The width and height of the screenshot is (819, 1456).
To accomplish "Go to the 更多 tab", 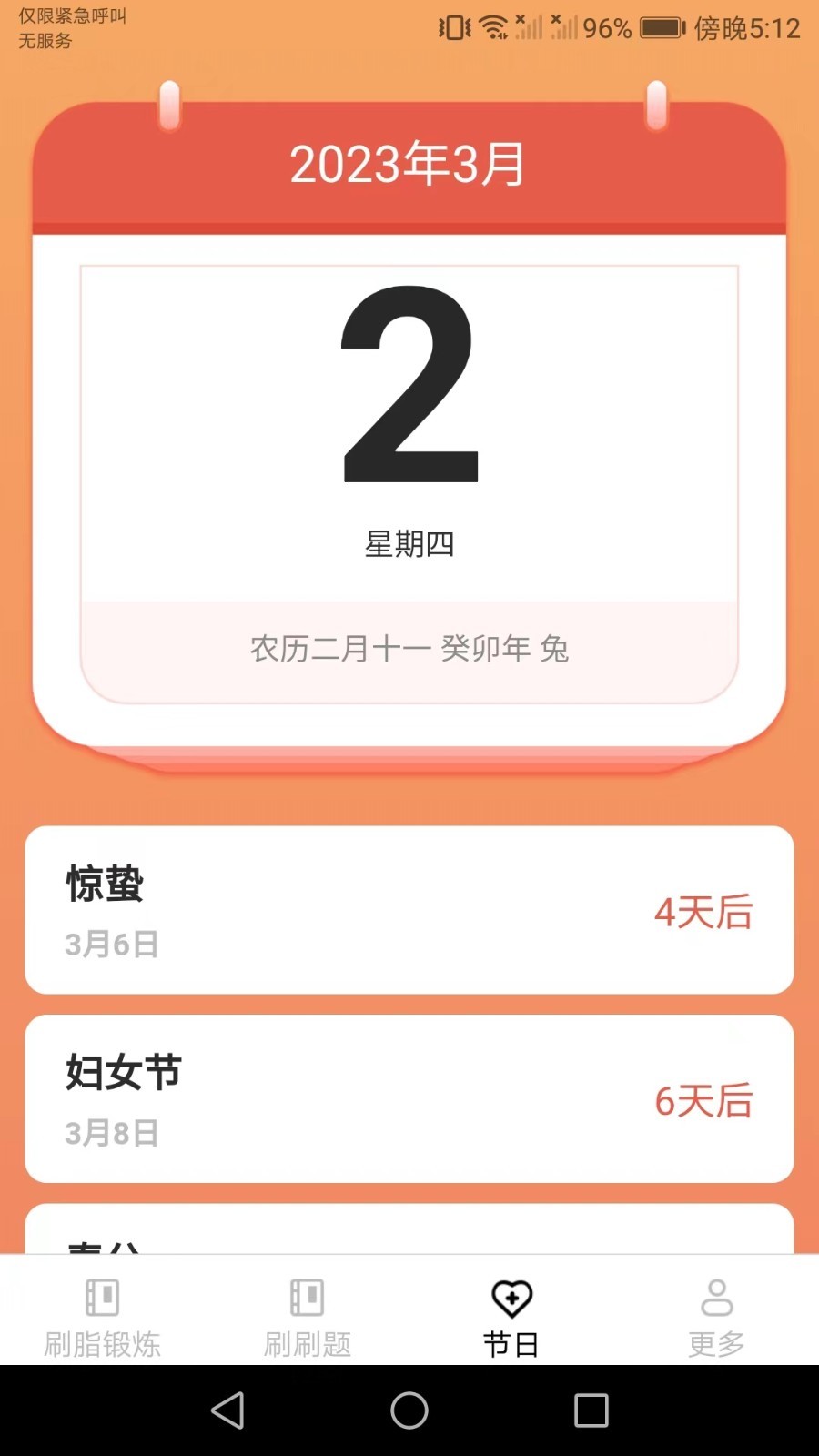I will pyautogui.click(x=716, y=1316).
